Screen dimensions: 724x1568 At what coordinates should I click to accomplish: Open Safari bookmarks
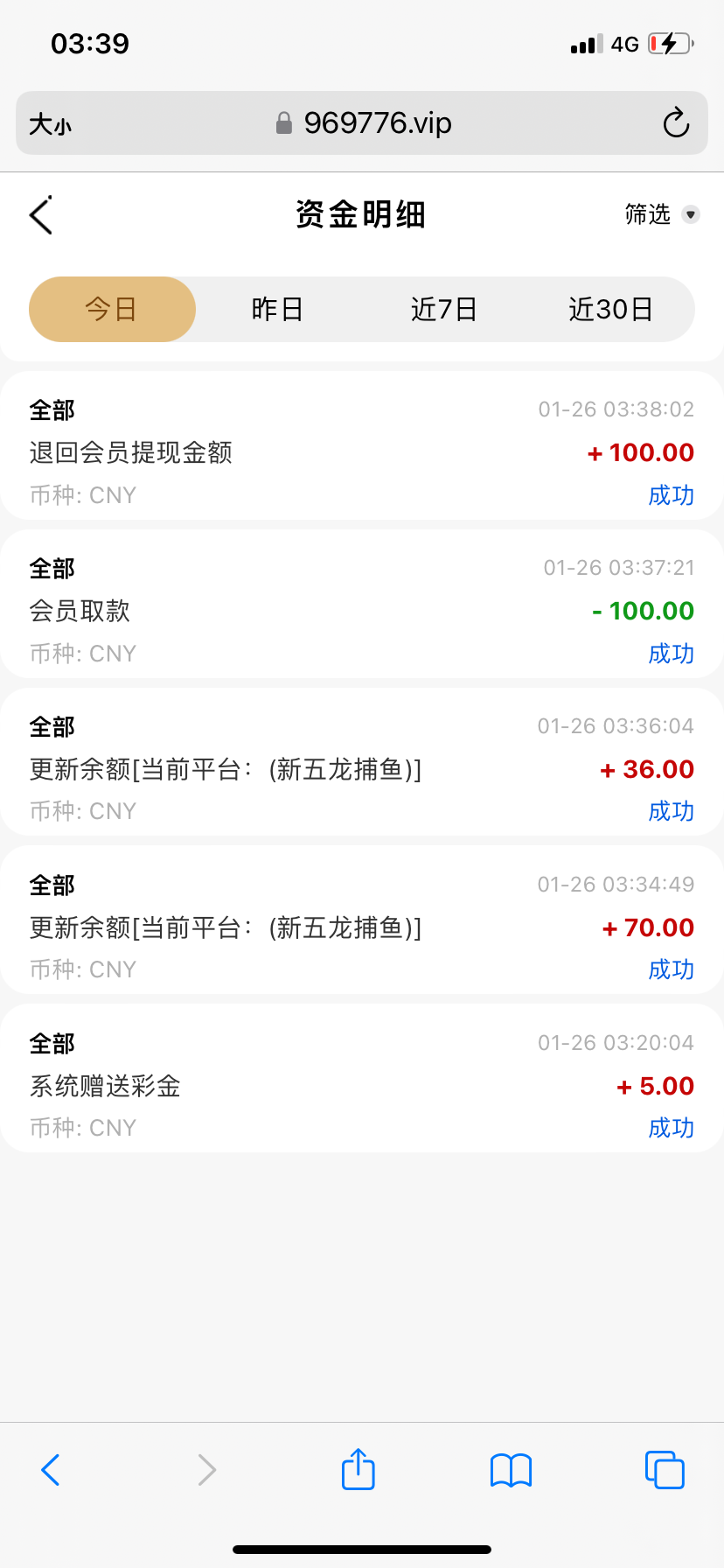(511, 1470)
